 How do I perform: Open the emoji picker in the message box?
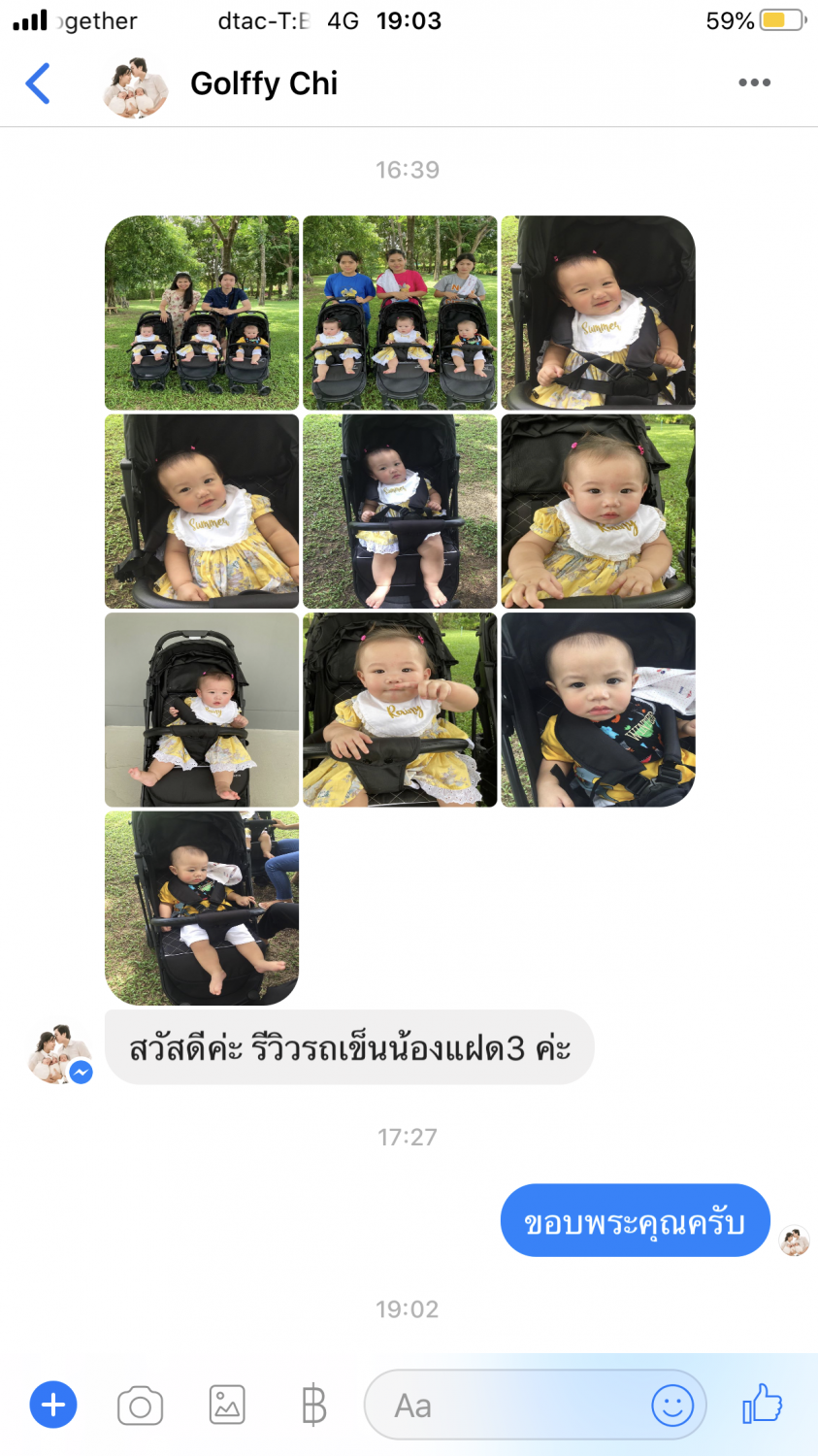tap(671, 1406)
